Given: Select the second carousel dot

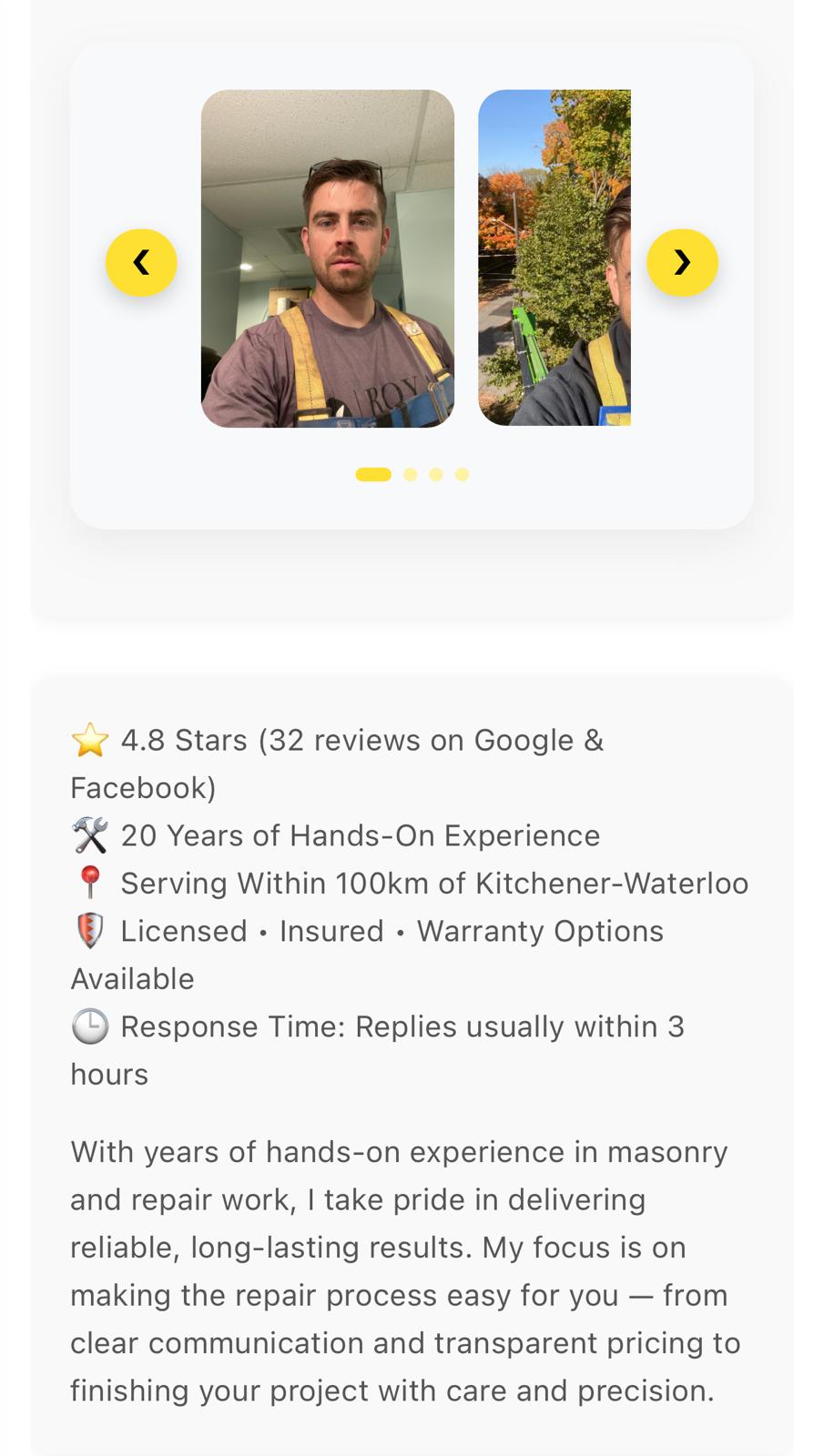Looking at the screenshot, I should point(411,474).
